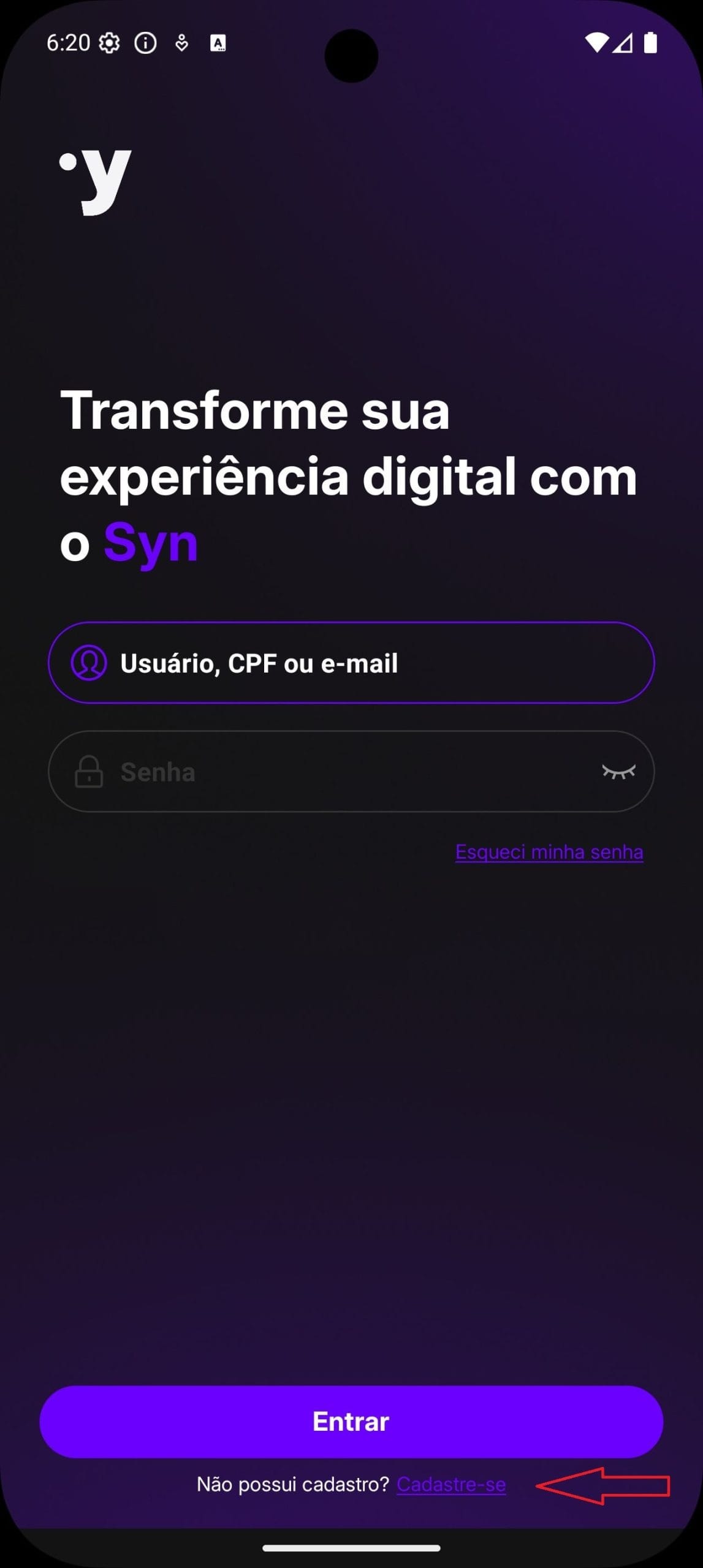
Task: Tap the Digital Wellbeing heart icon
Action: coord(181,42)
